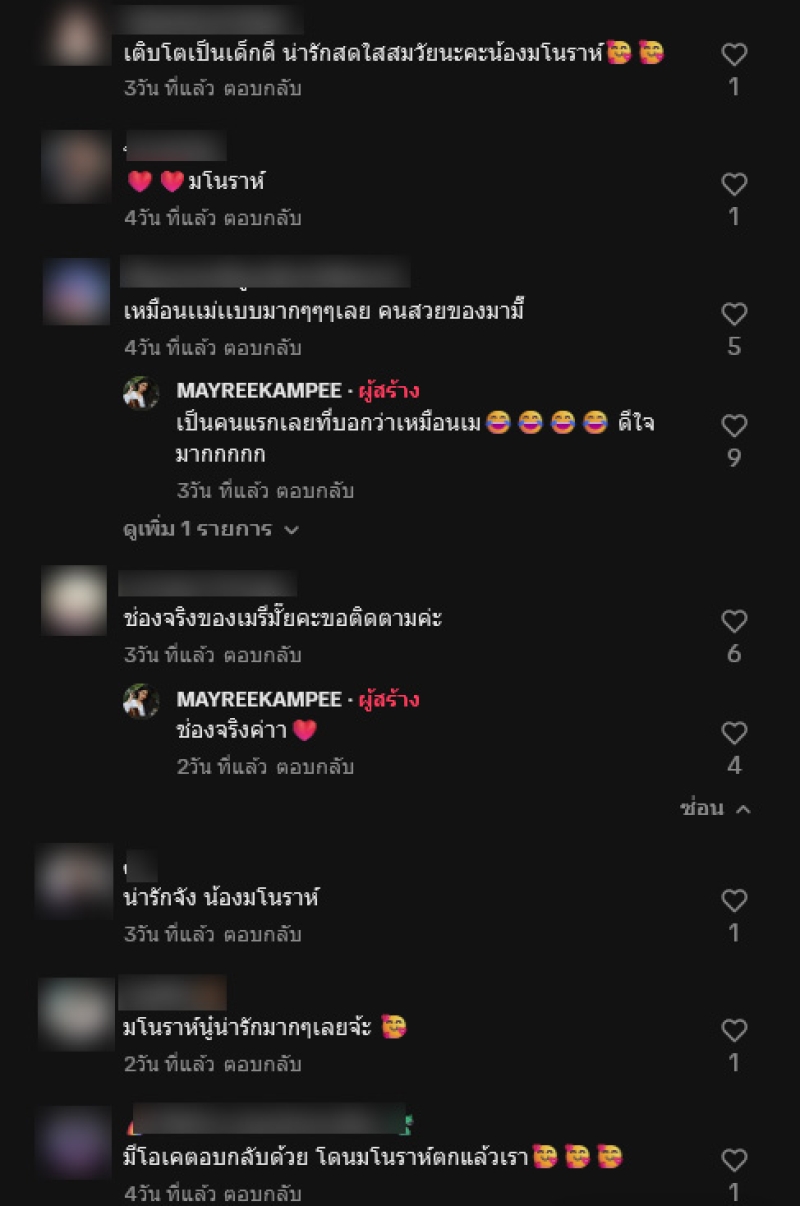This screenshot has height=1206, width=800.
Task: Reply to the '❤️❤️มโนราห์' comment
Action: click(262, 218)
